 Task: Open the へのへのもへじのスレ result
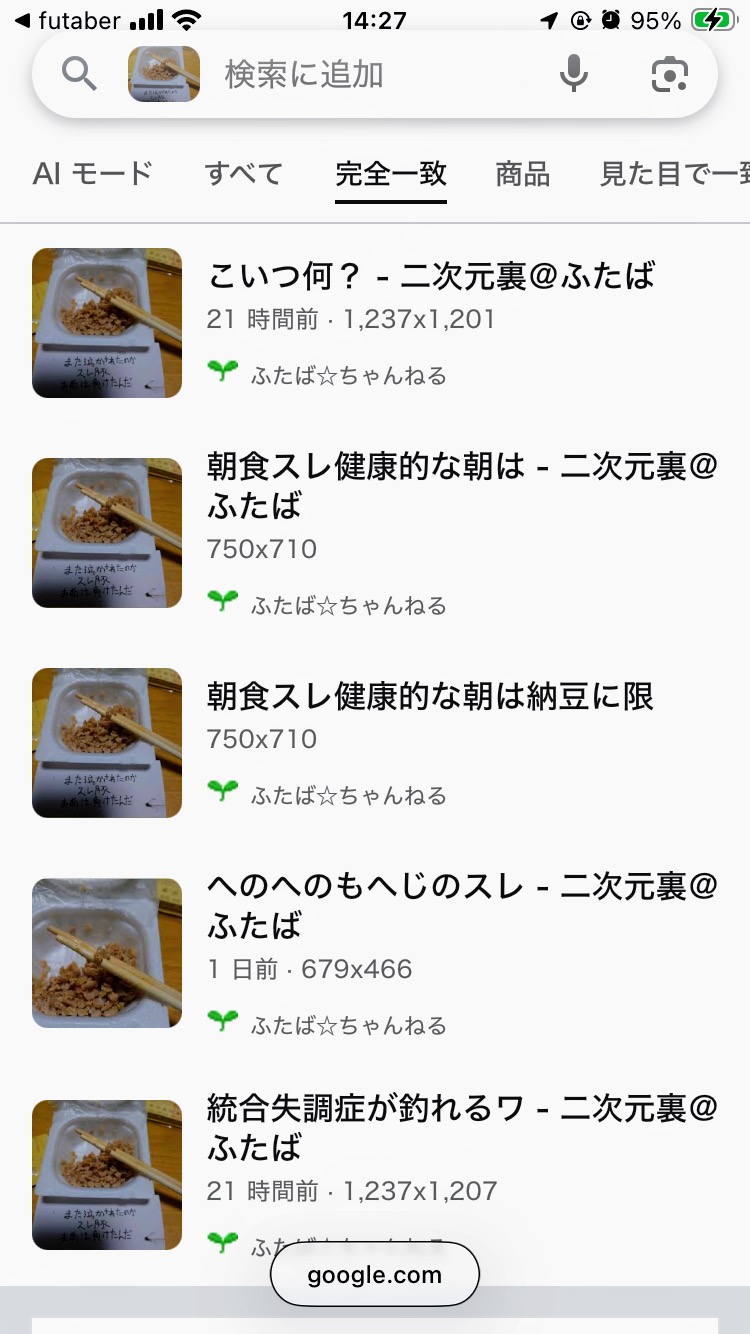pyautogui.click(x=462, y=906)
